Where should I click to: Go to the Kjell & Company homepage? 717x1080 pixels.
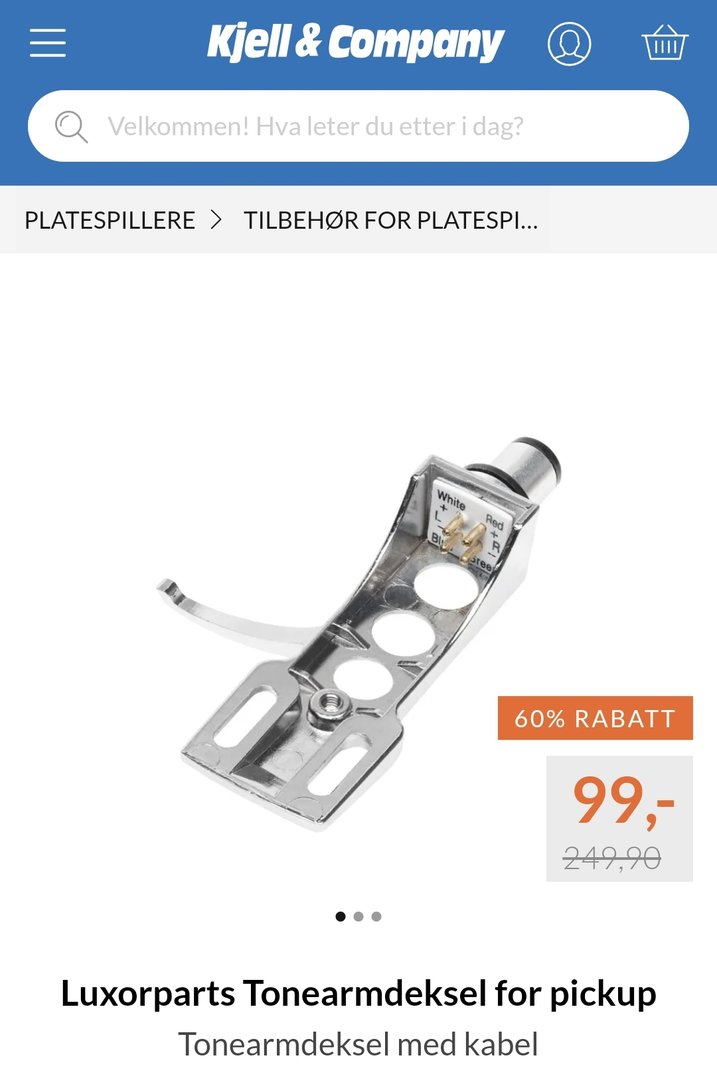(355, 44)
